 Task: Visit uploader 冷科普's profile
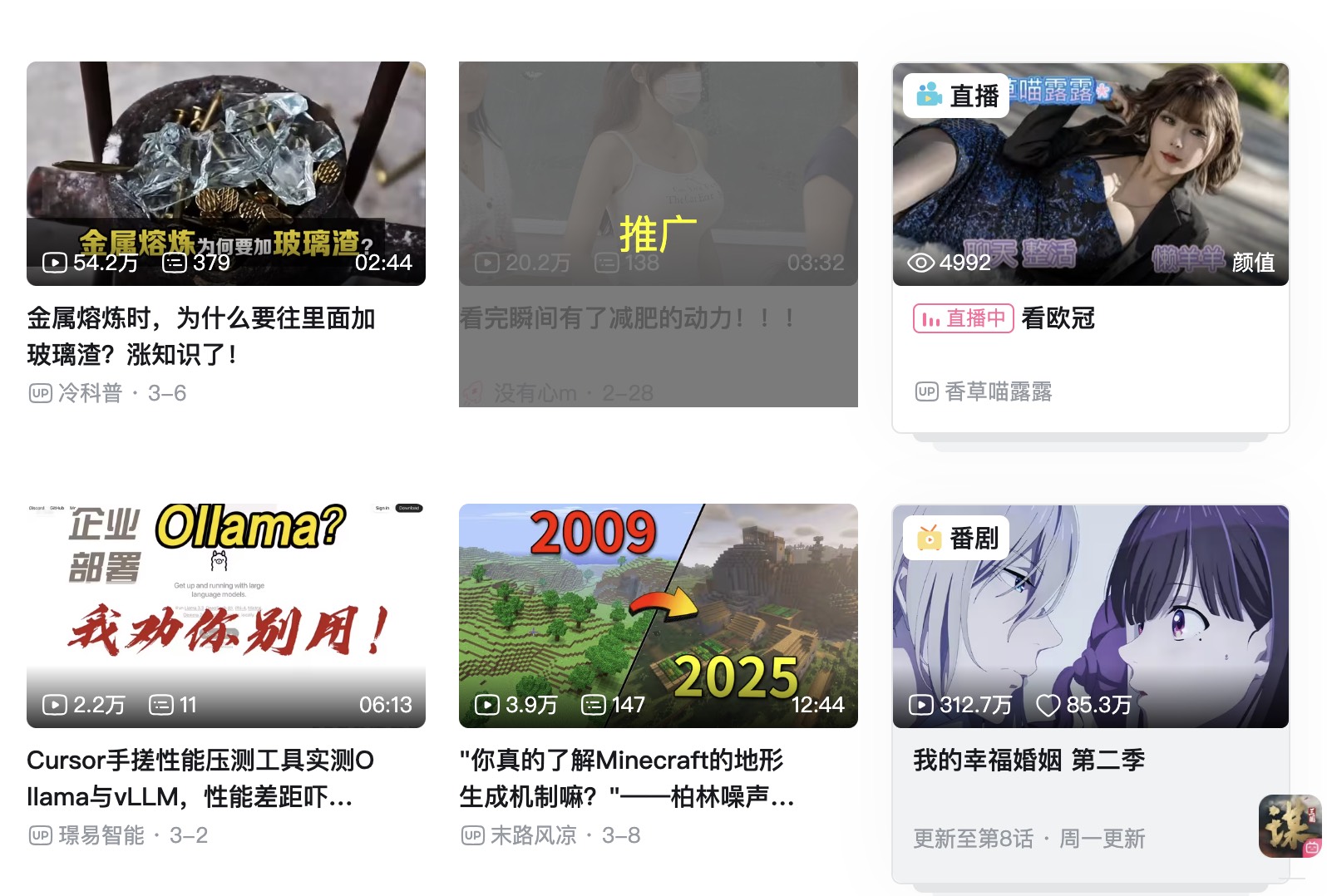[x=90, y=393]
